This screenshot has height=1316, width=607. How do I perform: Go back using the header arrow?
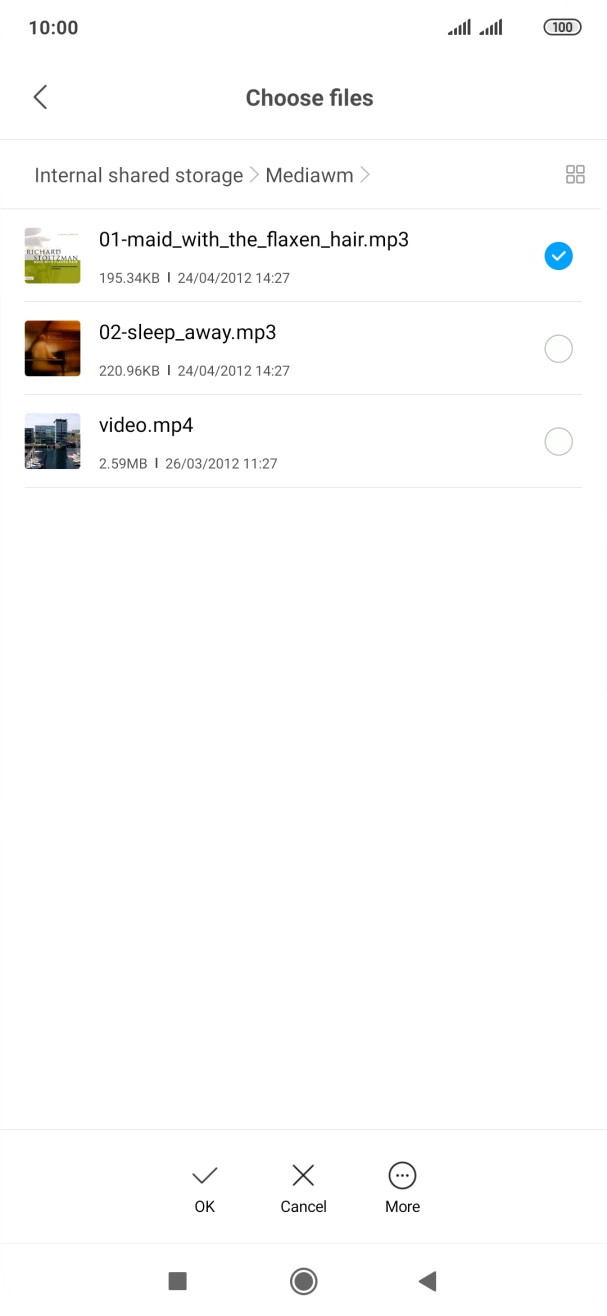pyautogui.click(x=40, y=97)
